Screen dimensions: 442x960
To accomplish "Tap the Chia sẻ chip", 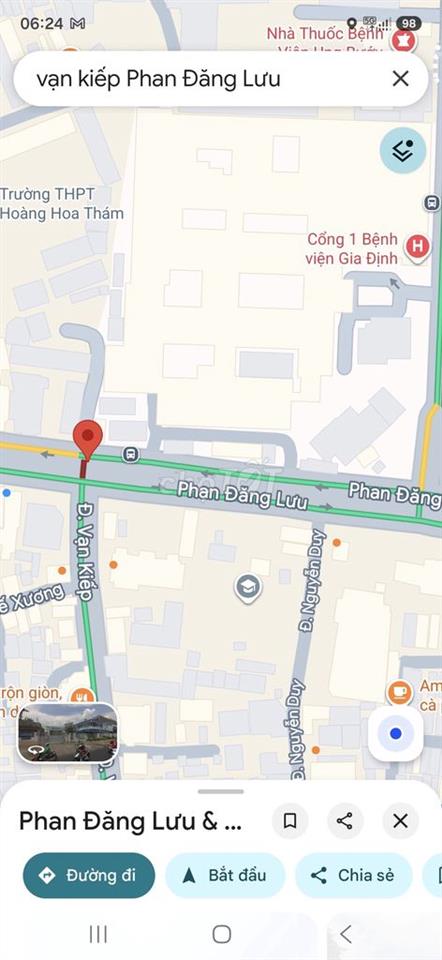I will coord(354,876).
